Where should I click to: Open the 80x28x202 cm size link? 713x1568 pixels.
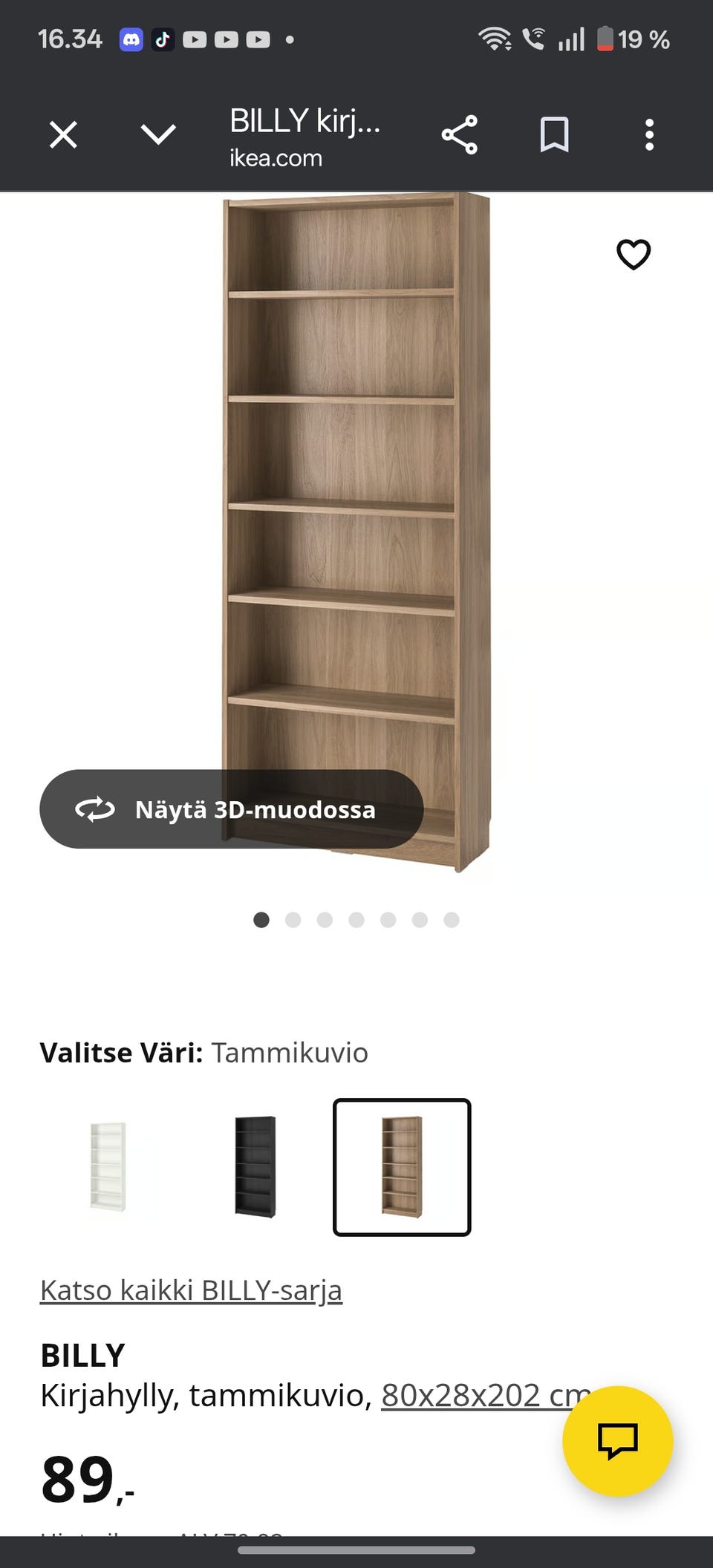[475, 1396]
